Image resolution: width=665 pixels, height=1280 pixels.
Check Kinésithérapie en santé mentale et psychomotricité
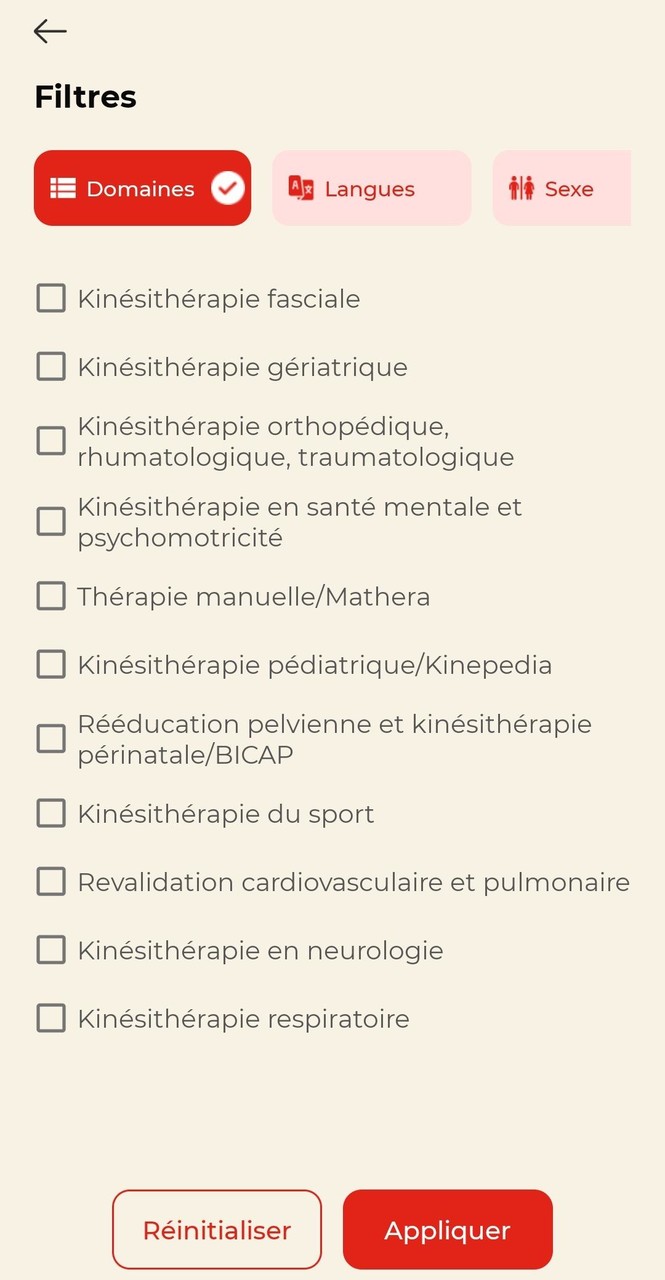51,521
